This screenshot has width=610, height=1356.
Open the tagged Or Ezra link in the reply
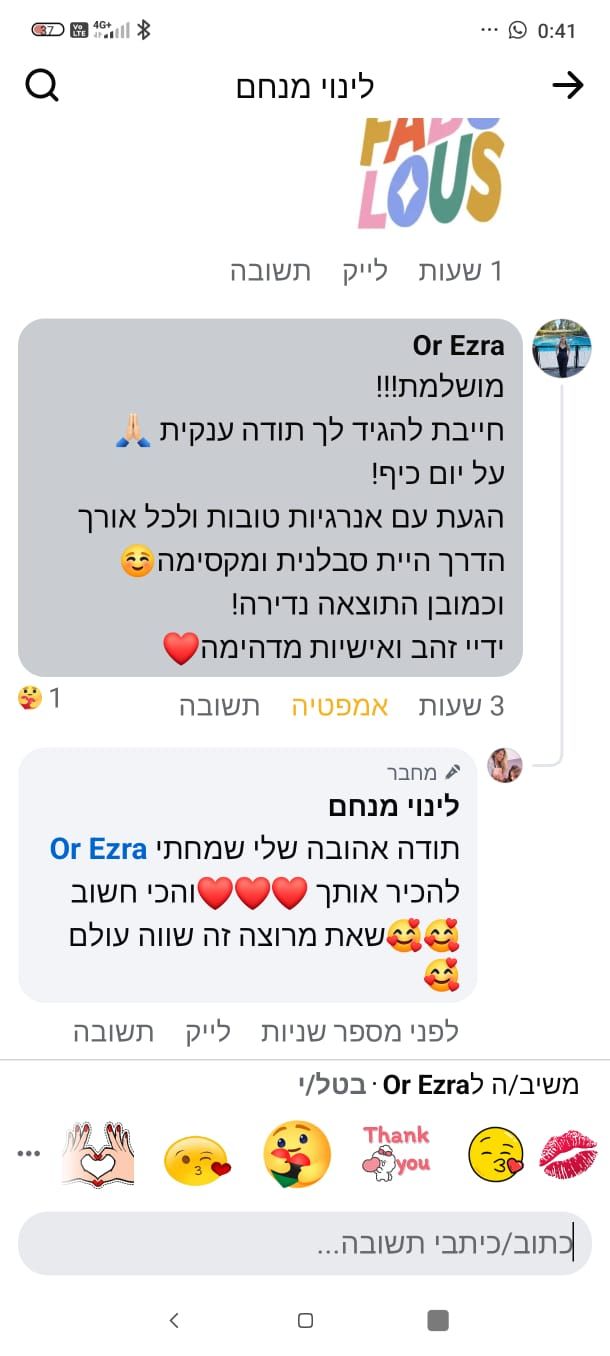98,849
